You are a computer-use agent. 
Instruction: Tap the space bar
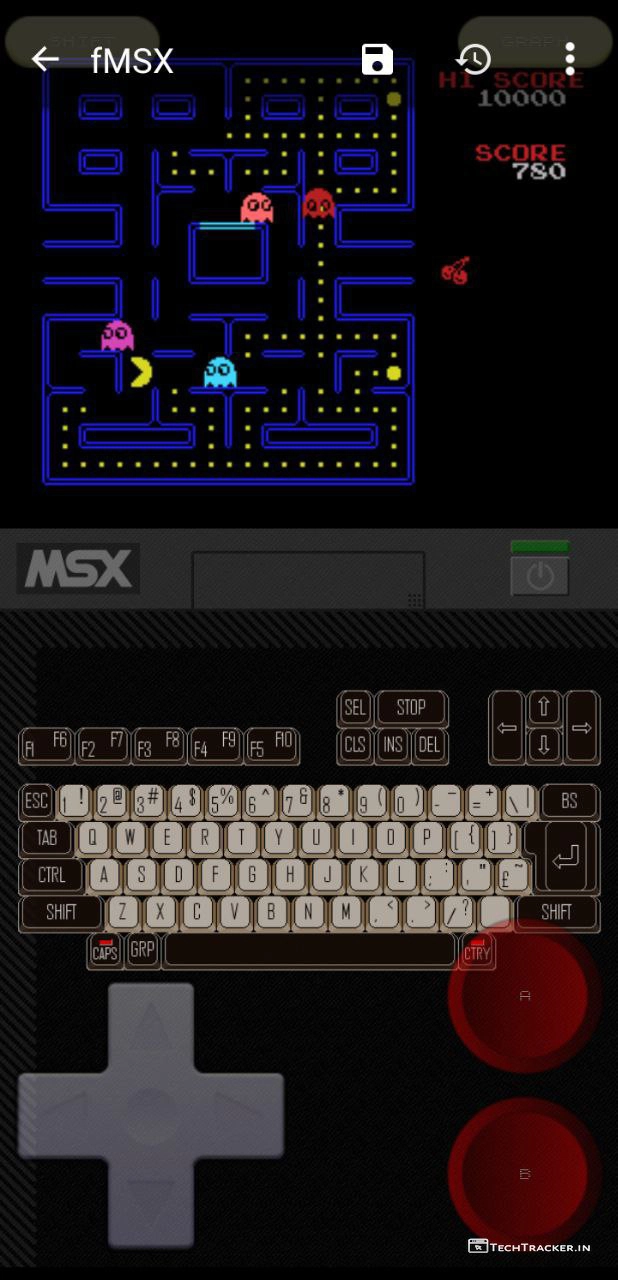(x=310, y=950)
